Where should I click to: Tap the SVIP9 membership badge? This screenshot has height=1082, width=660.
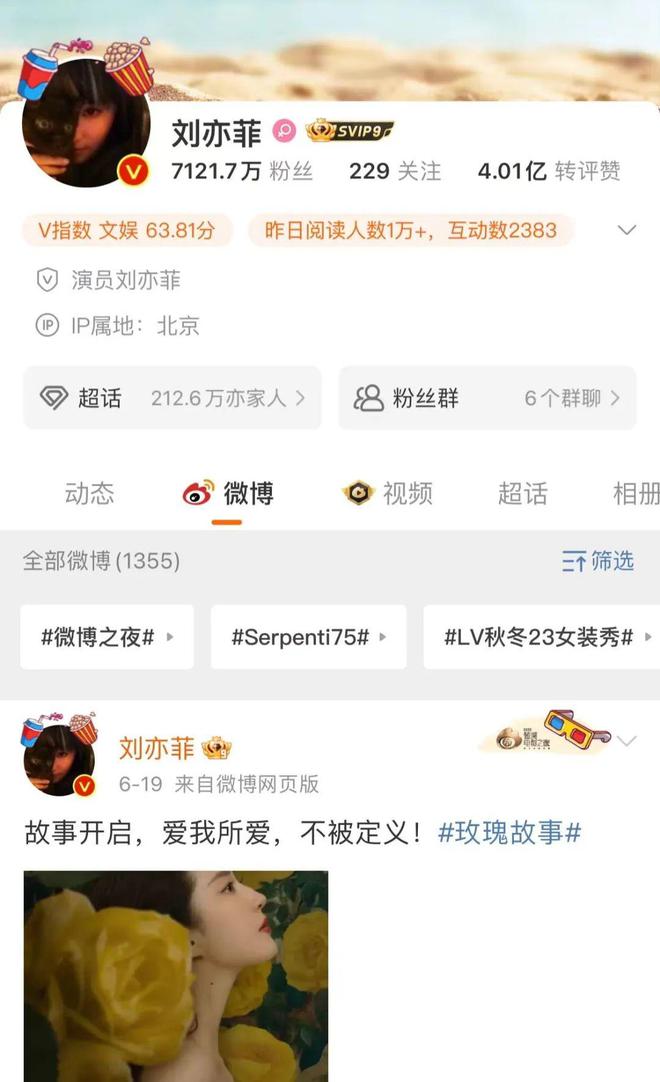(x=349, y=131)
